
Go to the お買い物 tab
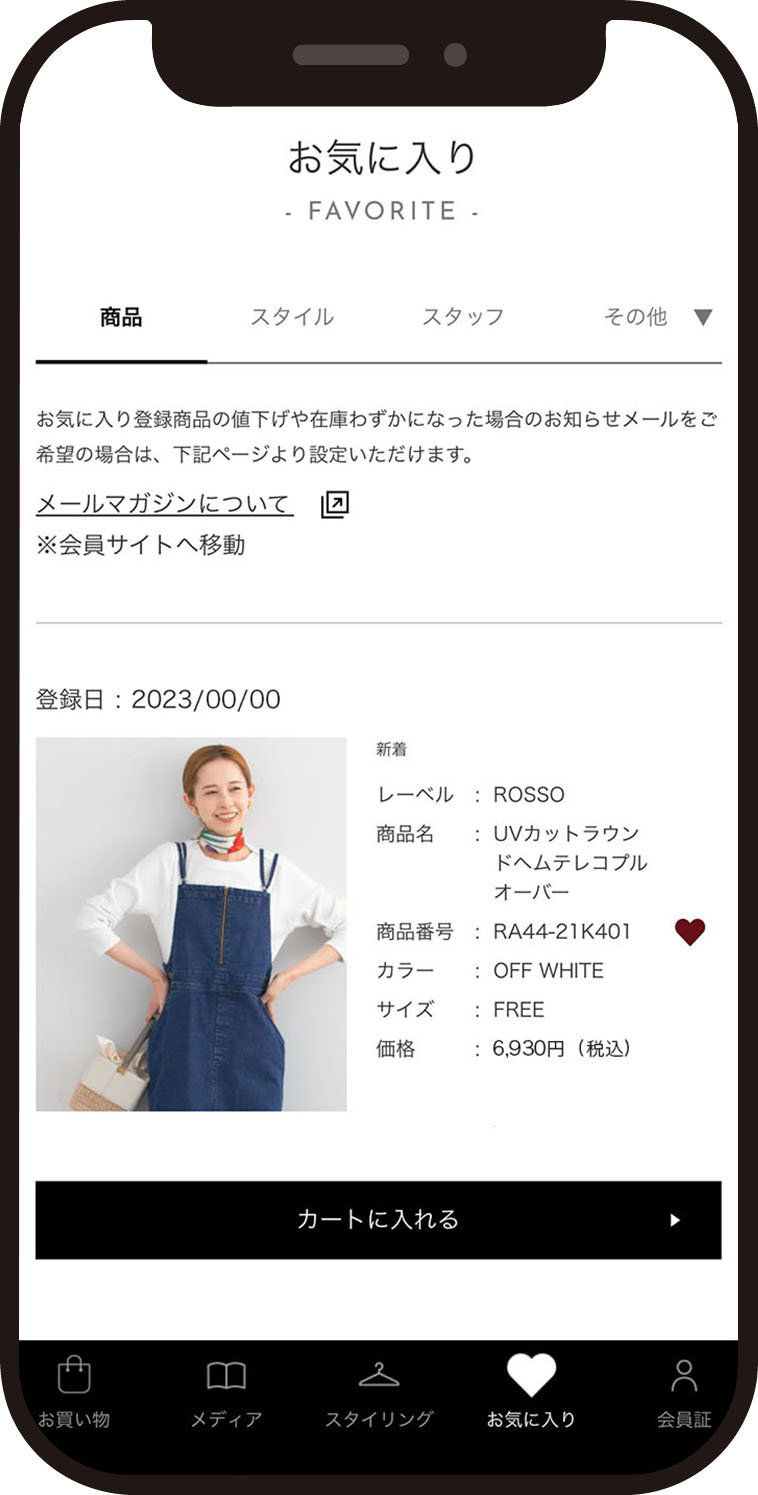pyautogui.click(x=74, y=1392)
